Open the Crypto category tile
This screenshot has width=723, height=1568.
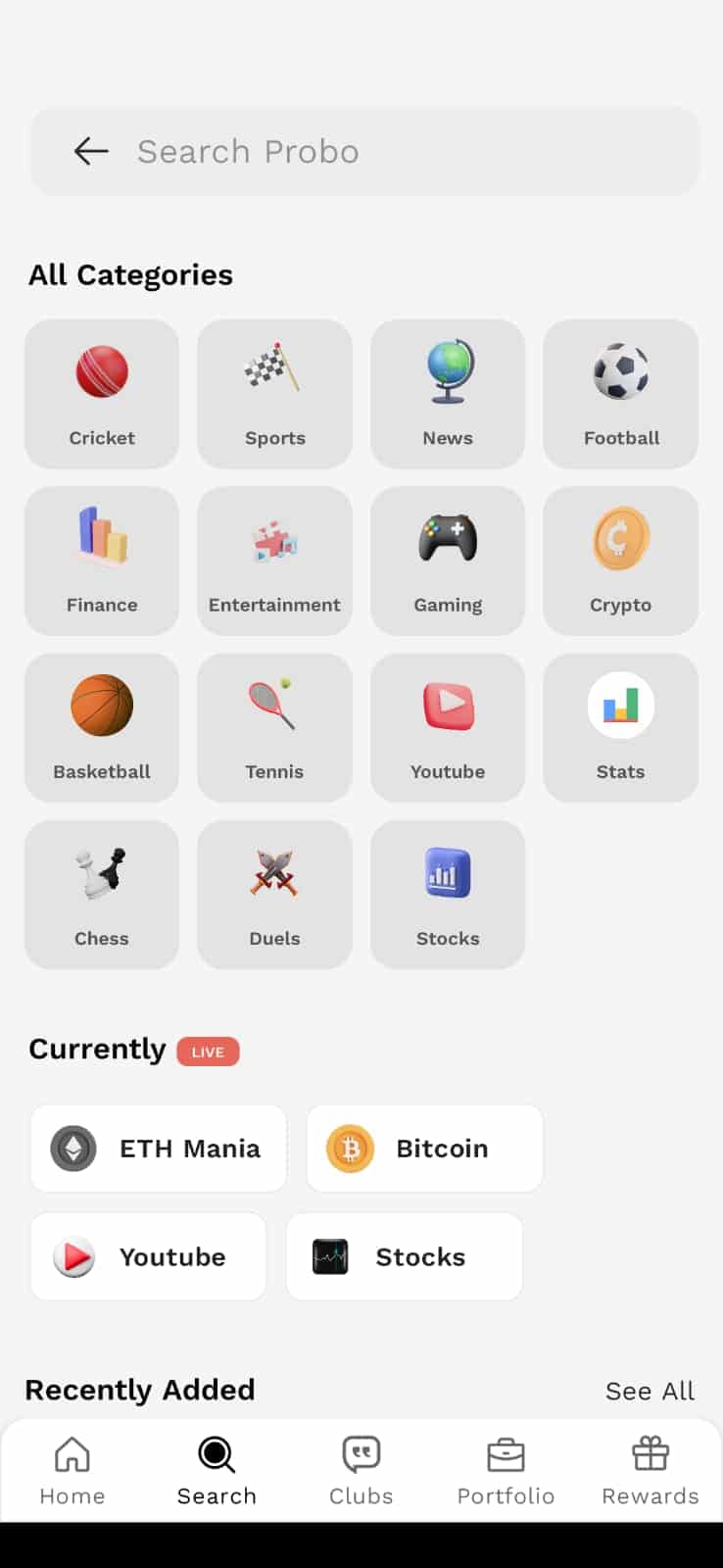pyautogui.click(x=620, y=560)
